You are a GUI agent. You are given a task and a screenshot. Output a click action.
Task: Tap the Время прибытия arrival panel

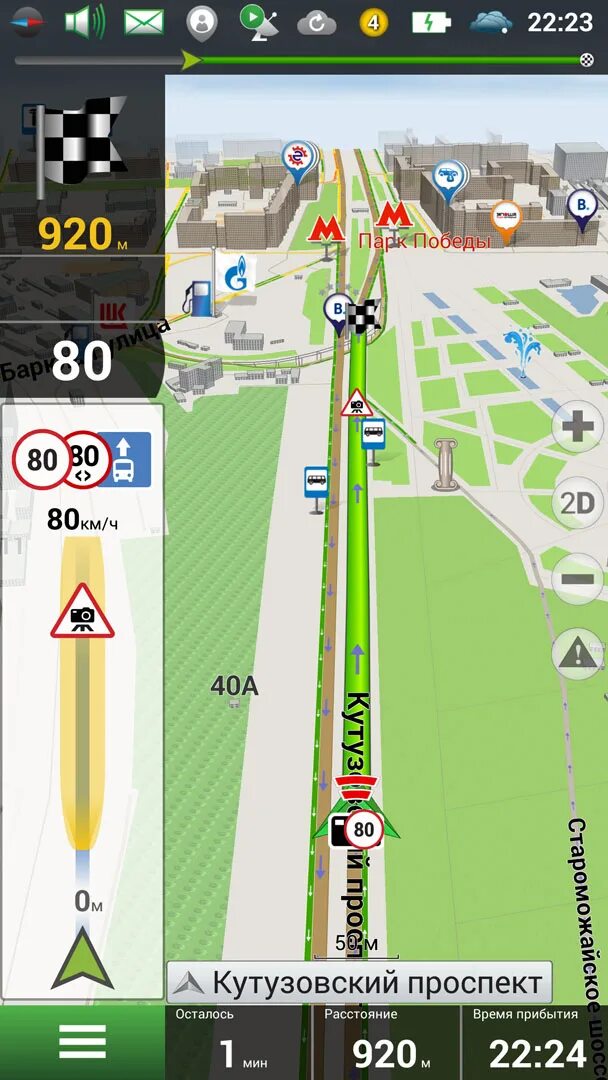click(537, 1042)
